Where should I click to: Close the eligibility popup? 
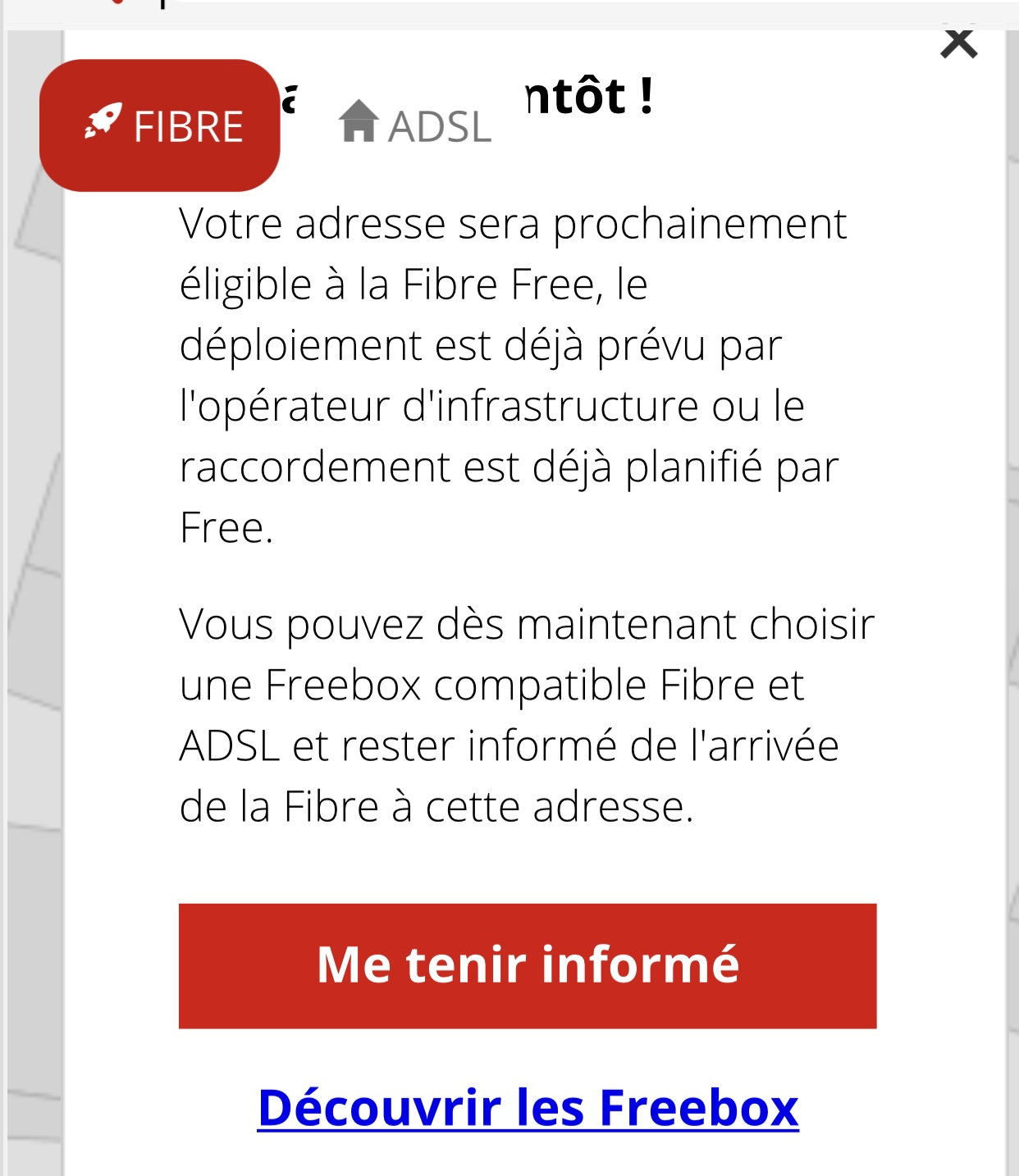click(x=958, y=43)
